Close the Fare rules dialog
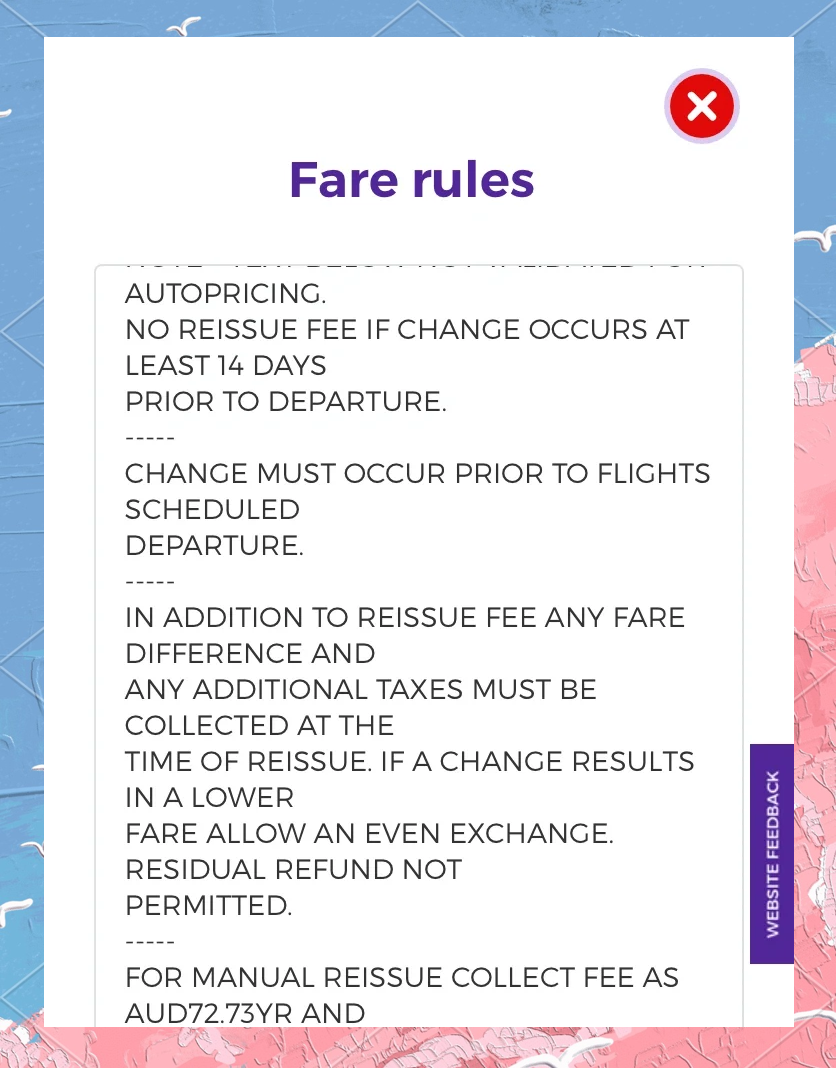The height and width of the screenshot is (1068, 836). (702, 106)
